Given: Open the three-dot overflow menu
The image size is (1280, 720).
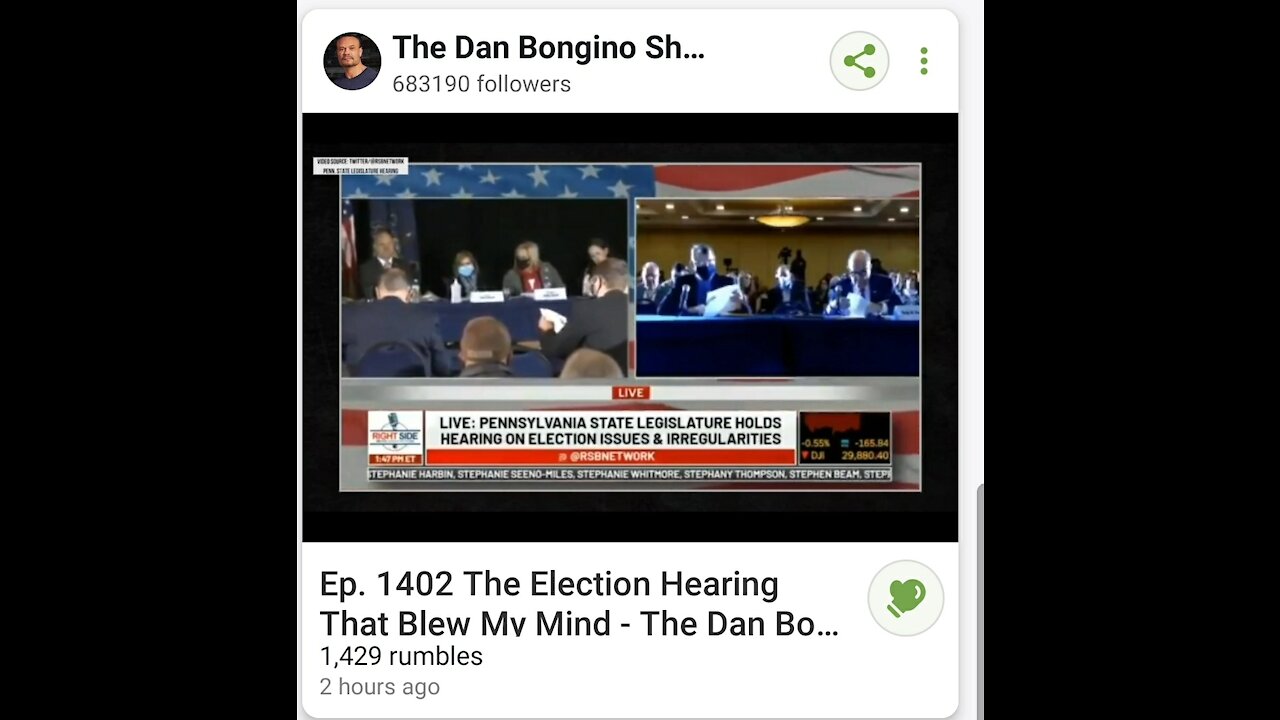Looking at the screenshot, I should (923, 61).
